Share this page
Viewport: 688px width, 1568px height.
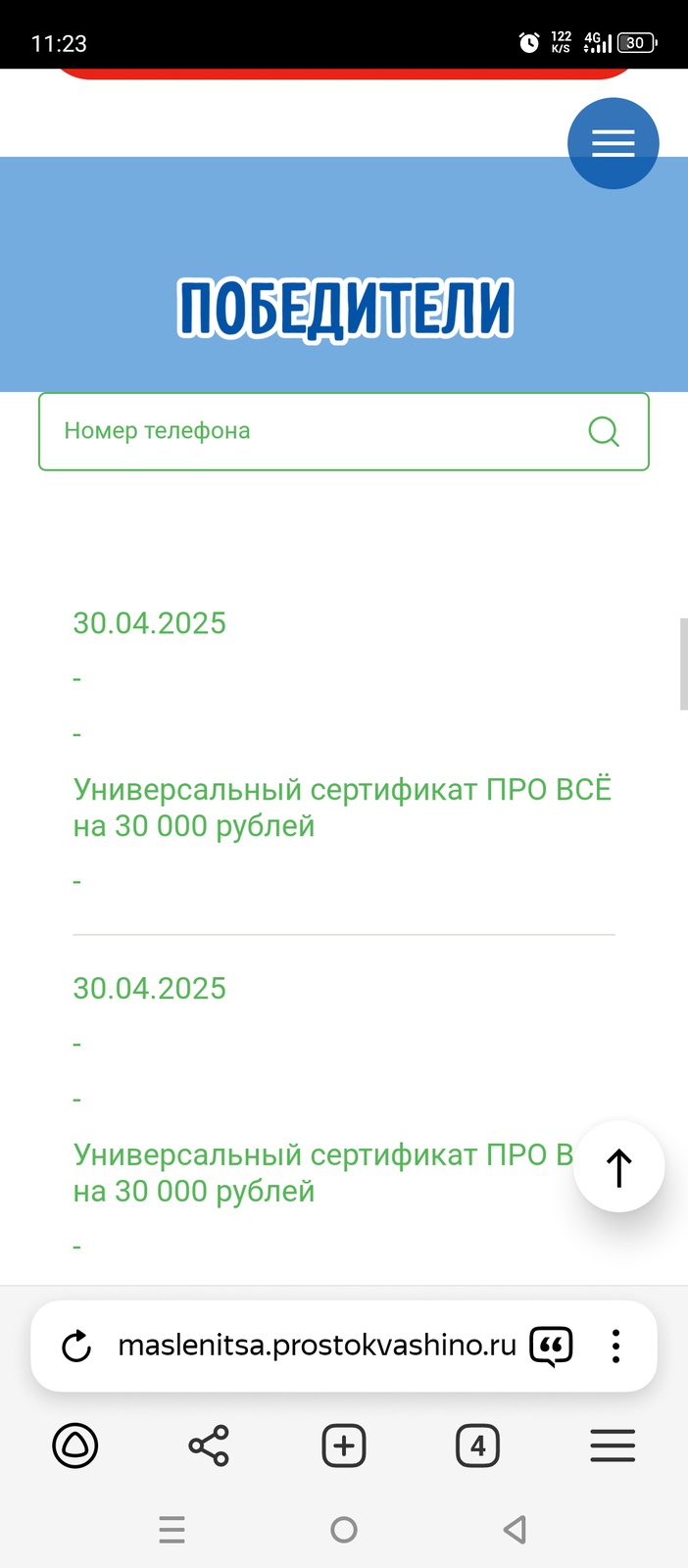click(x=209, y=1445)
